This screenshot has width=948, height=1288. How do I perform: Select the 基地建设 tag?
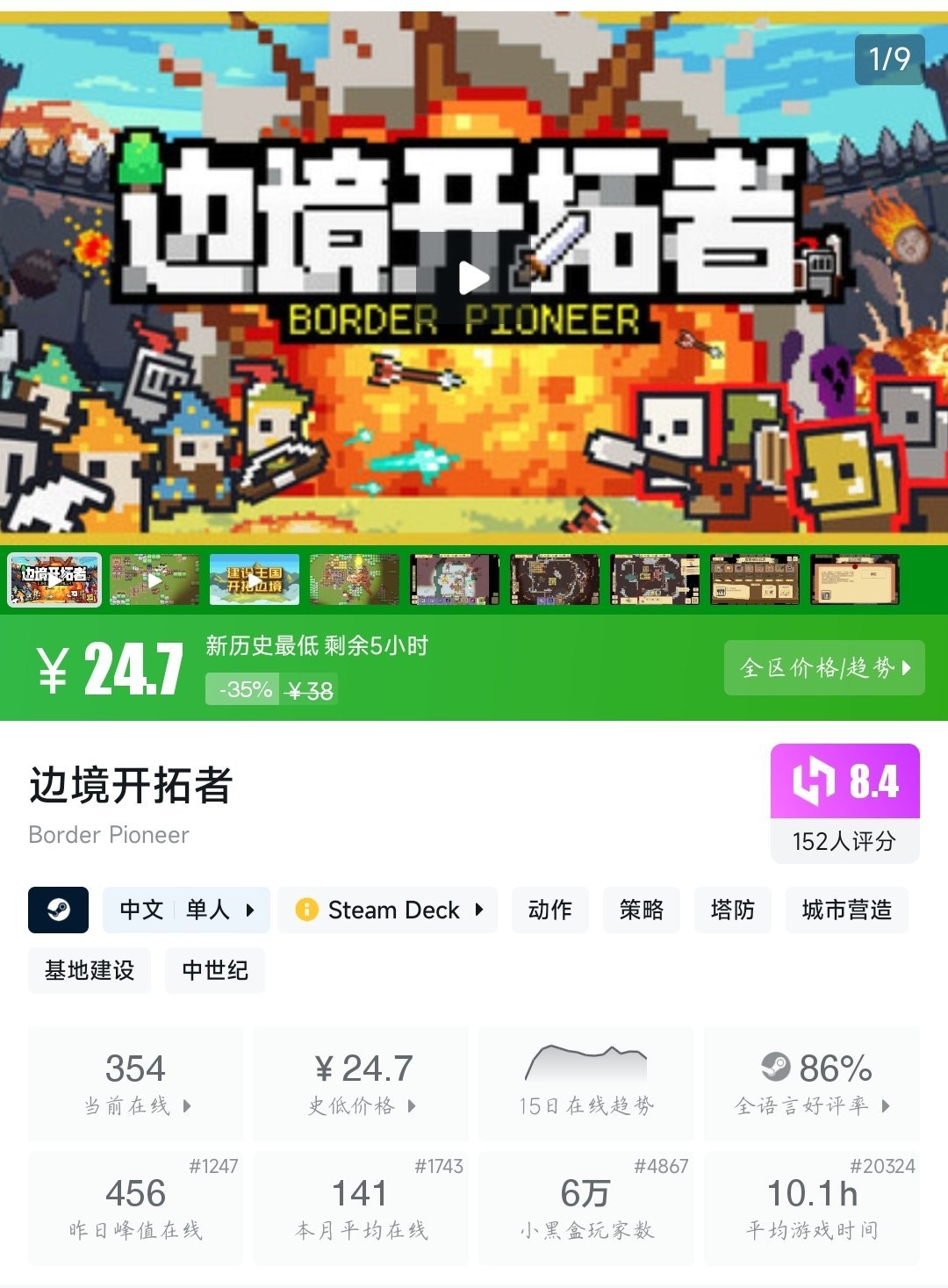(x=90, y=970)
